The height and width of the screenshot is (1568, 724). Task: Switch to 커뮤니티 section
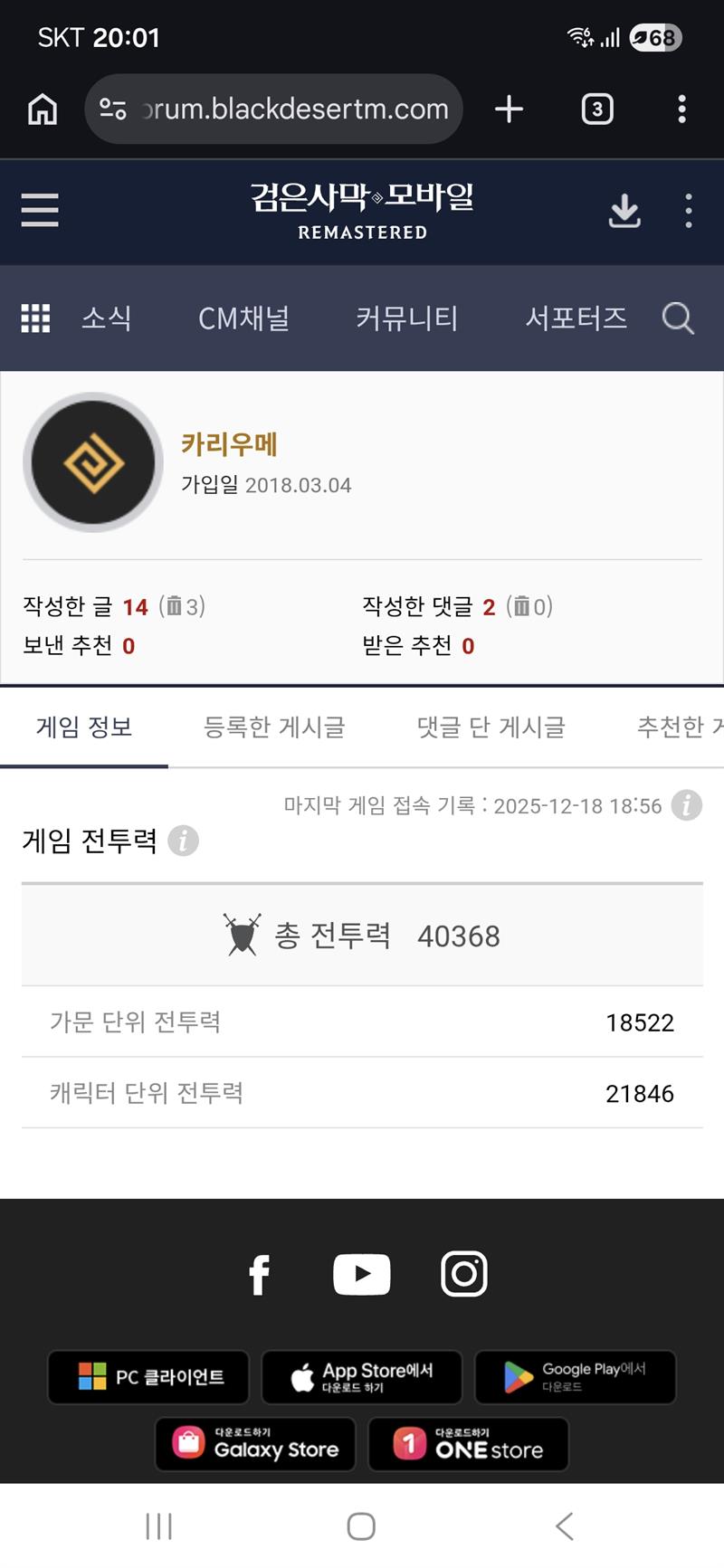point(406,318)
